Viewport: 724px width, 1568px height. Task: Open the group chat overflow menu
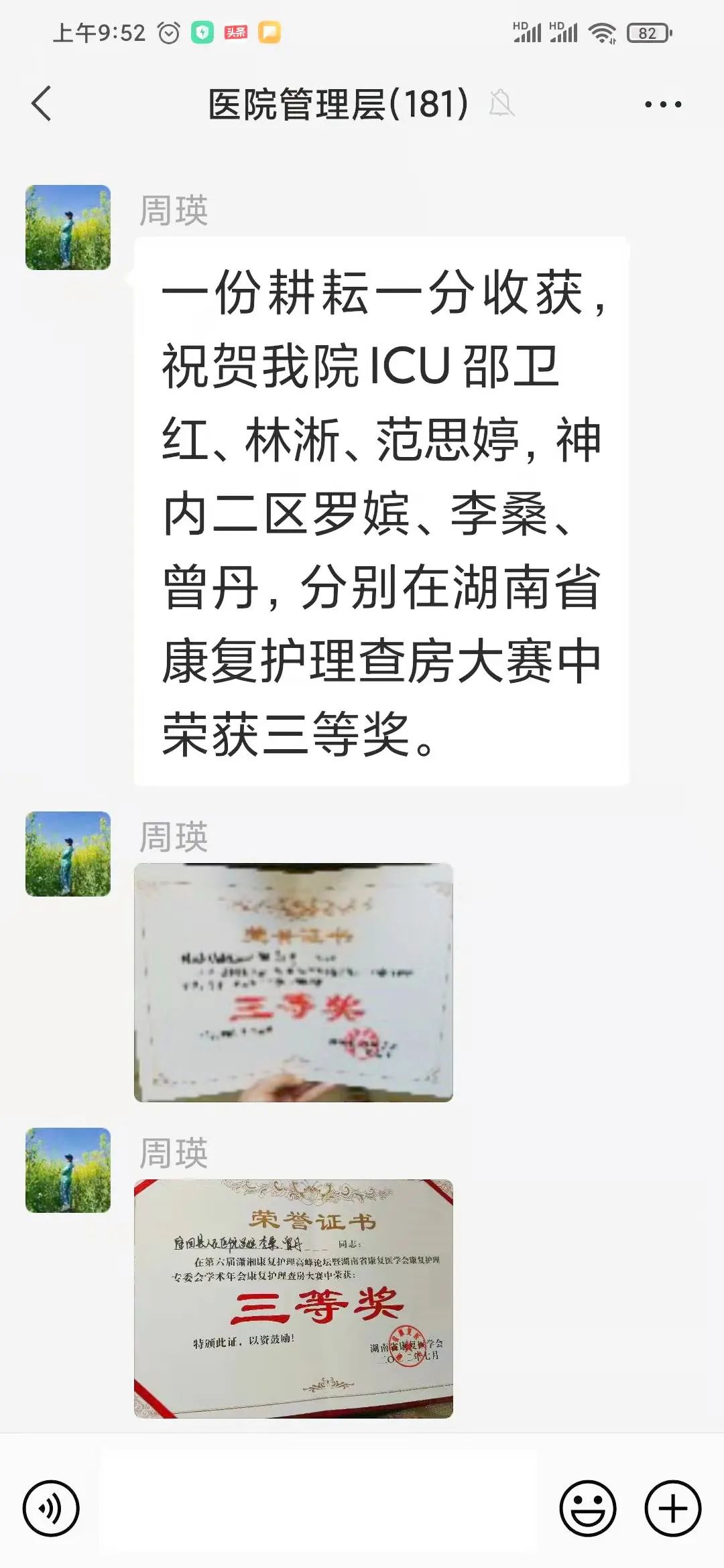pos(662,104)
